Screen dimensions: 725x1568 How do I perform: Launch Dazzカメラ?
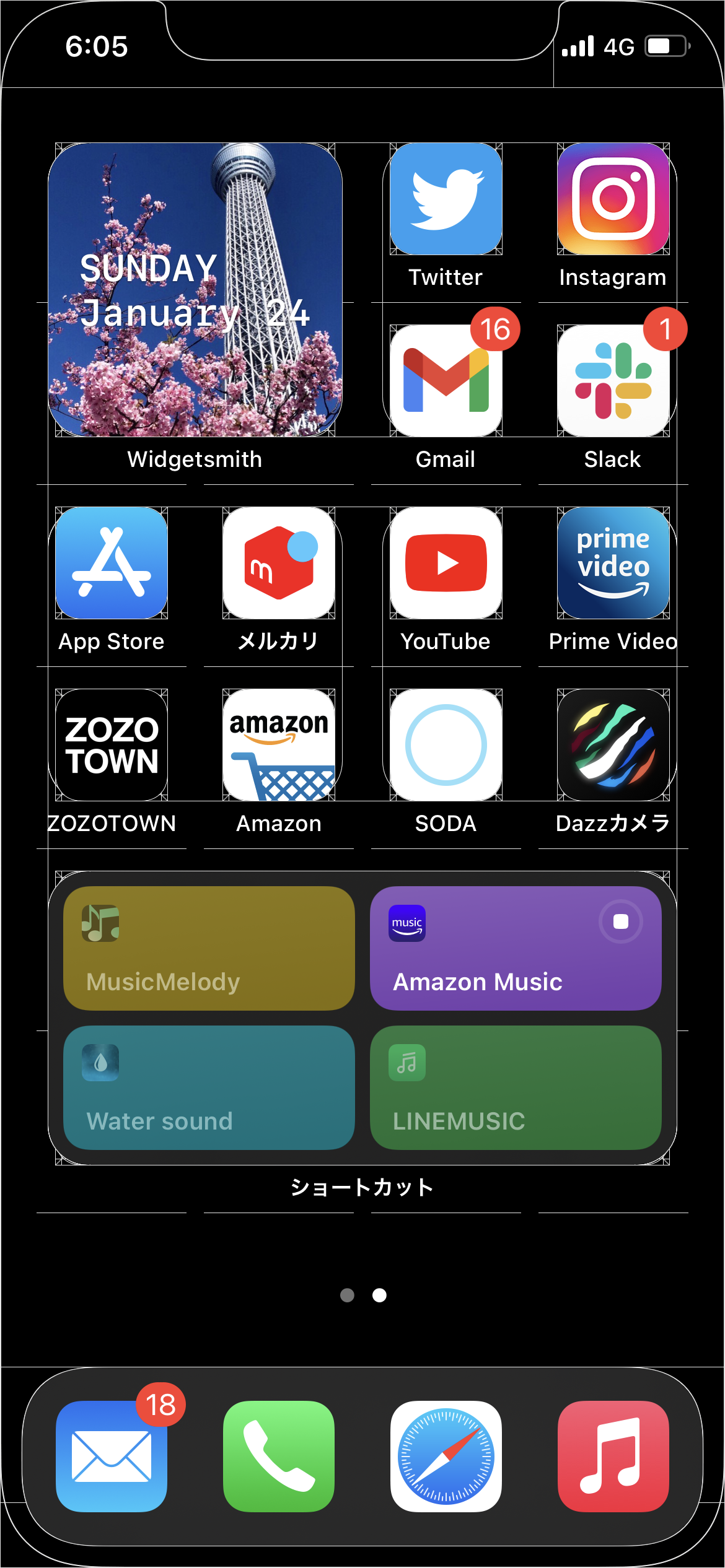(613, 745)
